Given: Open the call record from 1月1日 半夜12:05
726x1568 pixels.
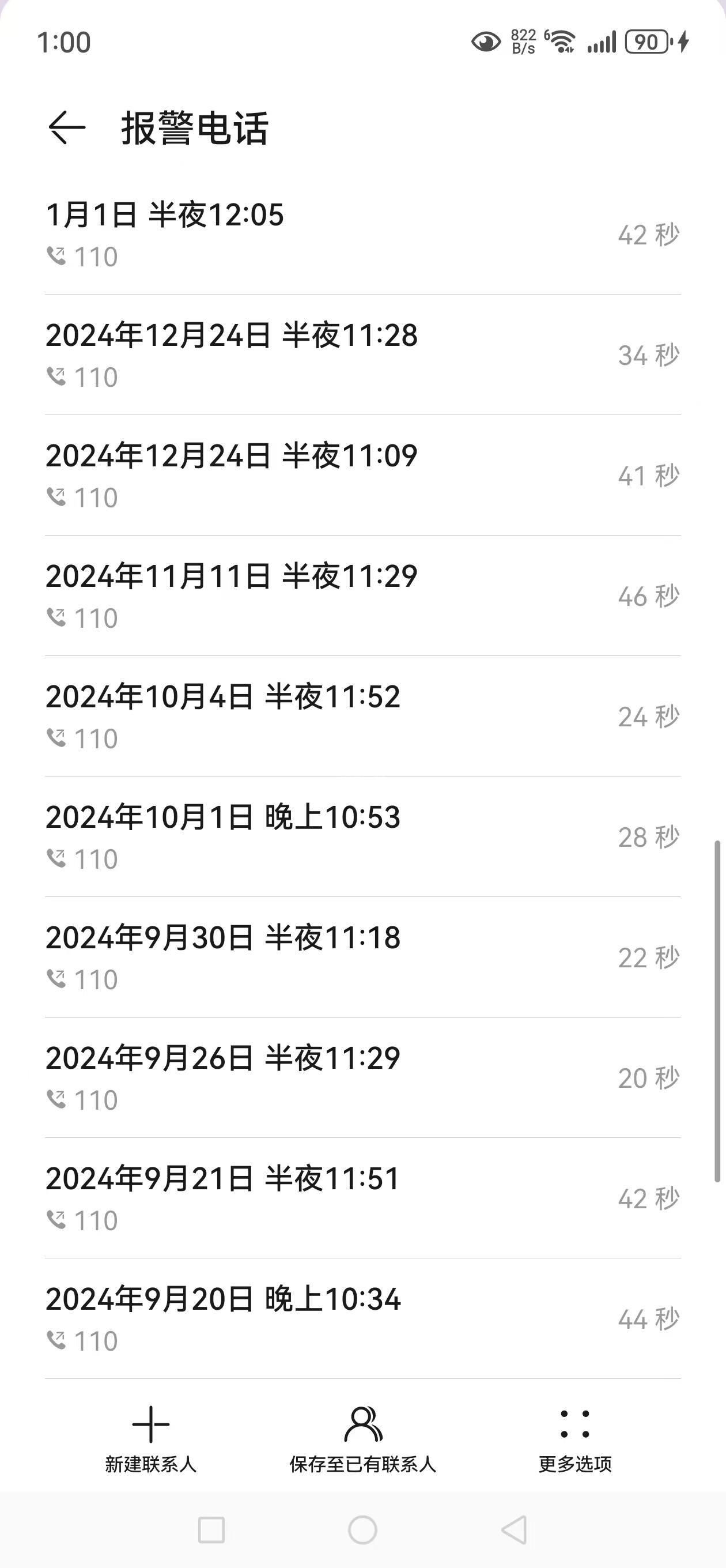Looking at the screenshot, I should [362, 235].
